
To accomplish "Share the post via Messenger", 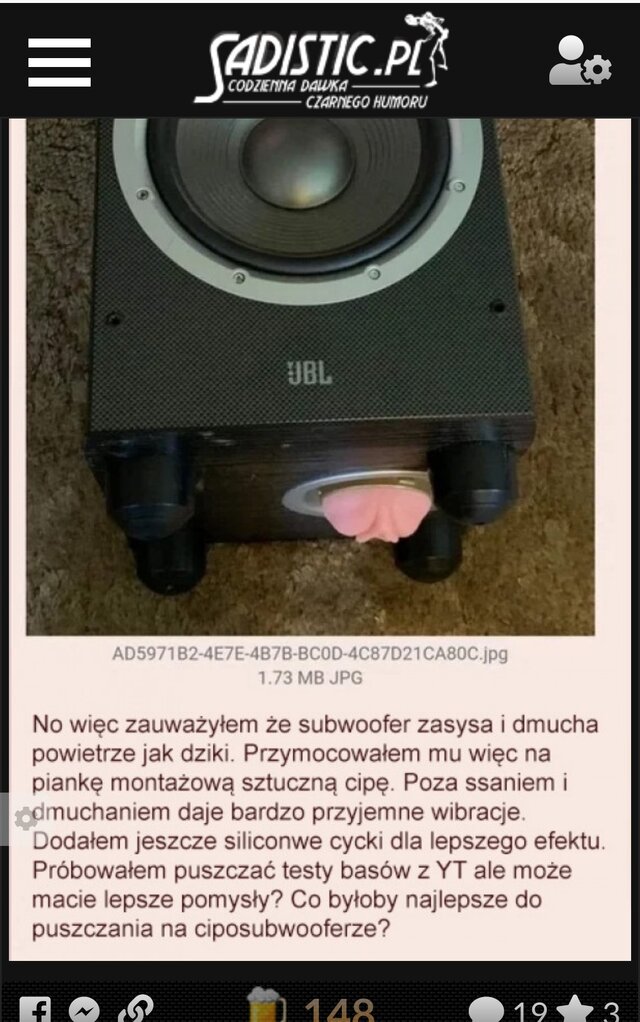I will (84, 1009).
